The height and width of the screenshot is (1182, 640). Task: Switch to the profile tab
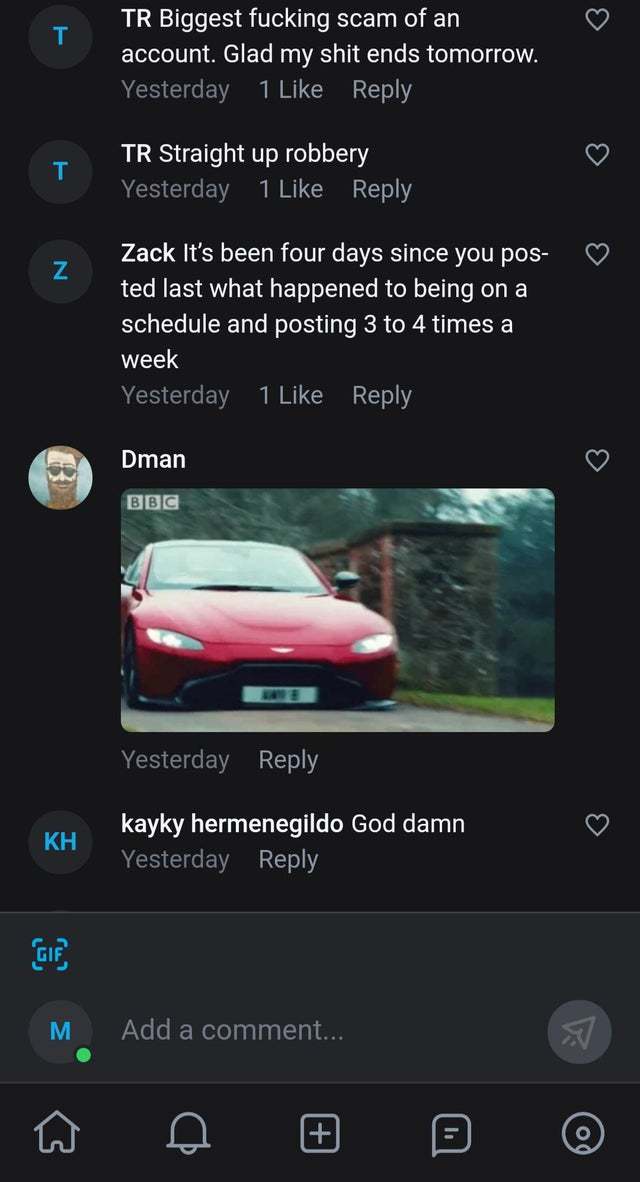pos(582,1134)
